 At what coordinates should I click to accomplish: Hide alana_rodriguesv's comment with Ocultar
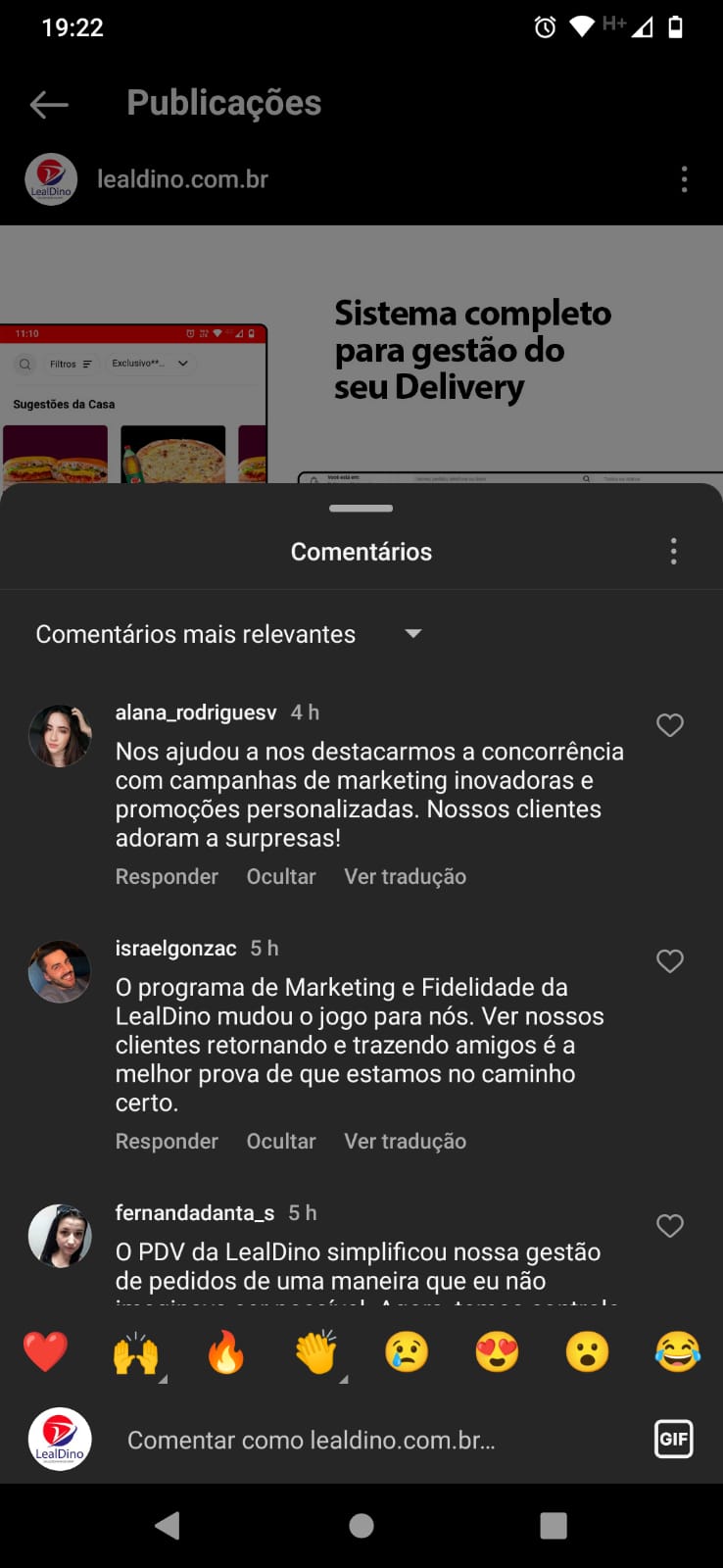coord(281,876)
